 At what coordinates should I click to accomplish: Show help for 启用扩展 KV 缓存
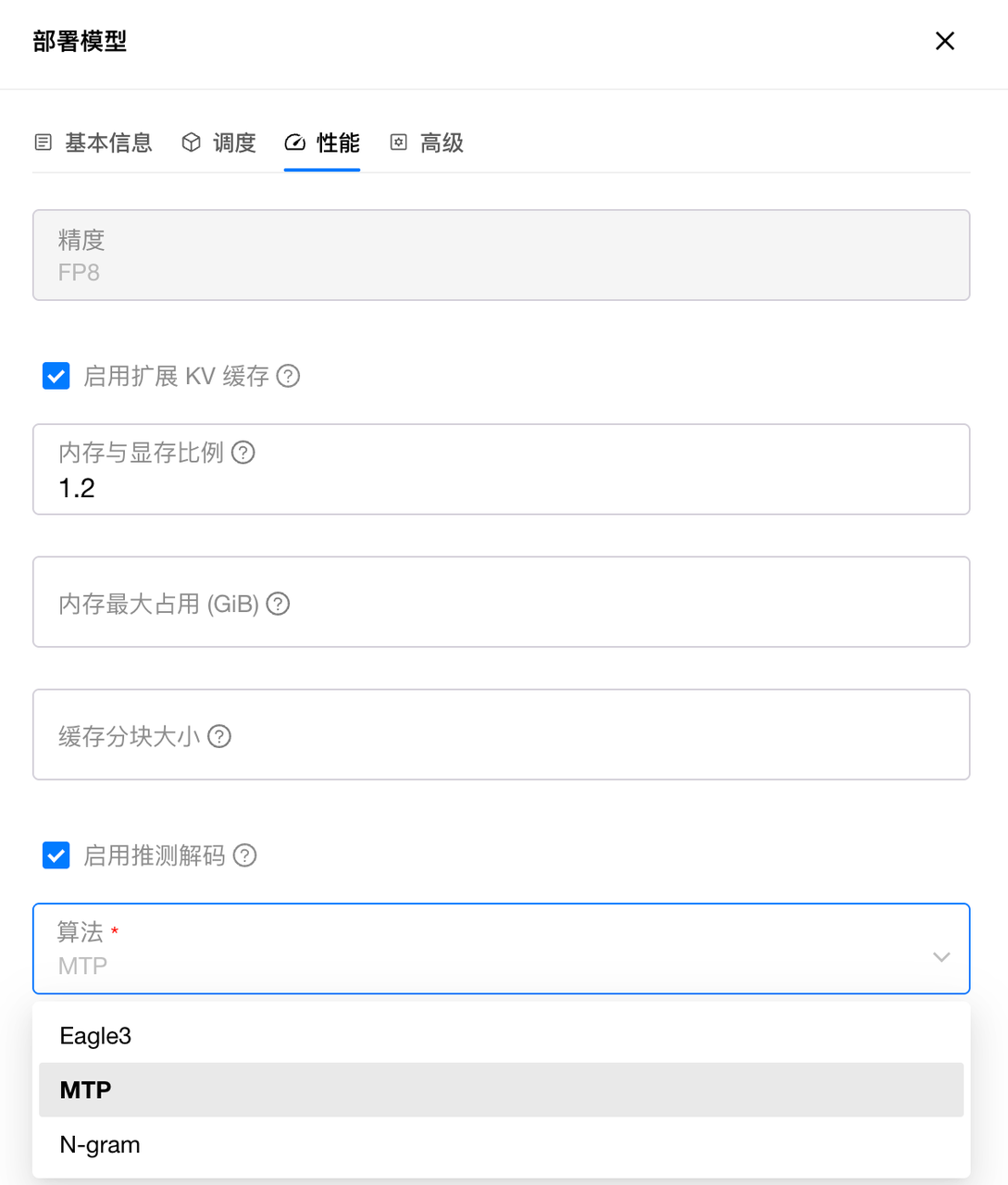click(288, 376)
